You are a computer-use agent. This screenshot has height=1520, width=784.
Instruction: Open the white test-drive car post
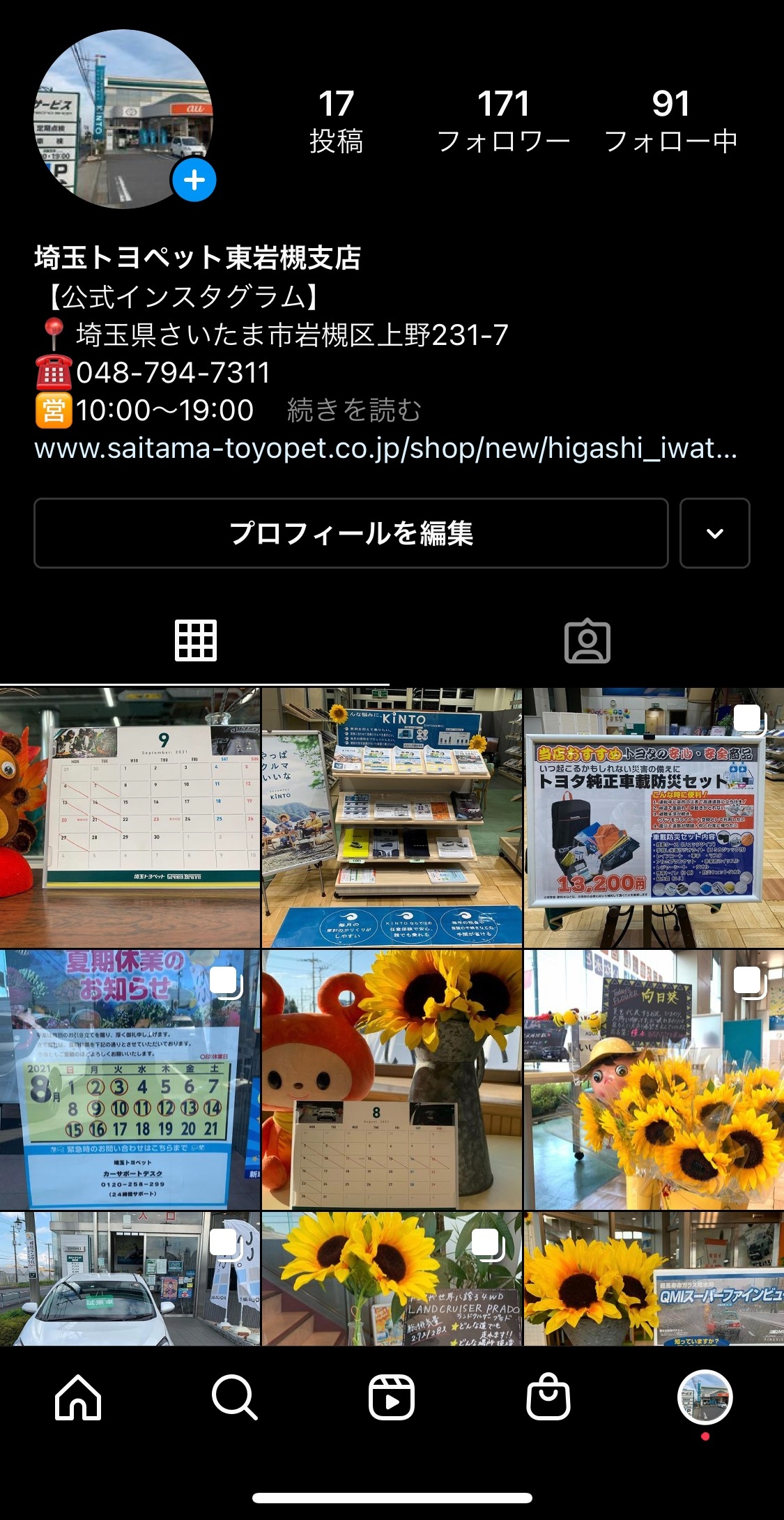[130, 1279]
